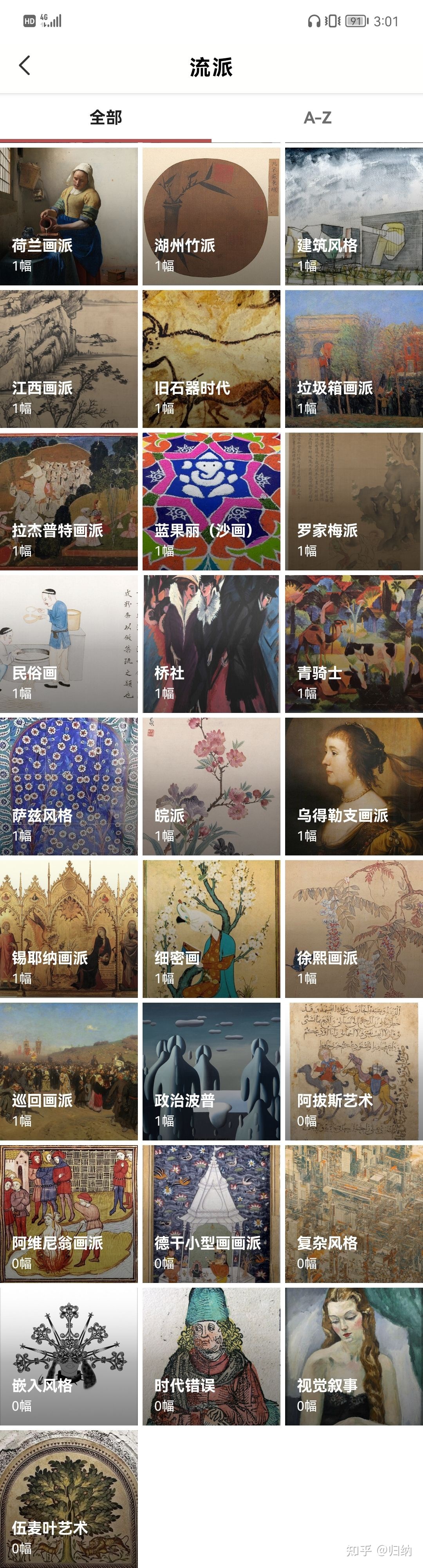Open the 建筑风格 tile

point(354,216)
